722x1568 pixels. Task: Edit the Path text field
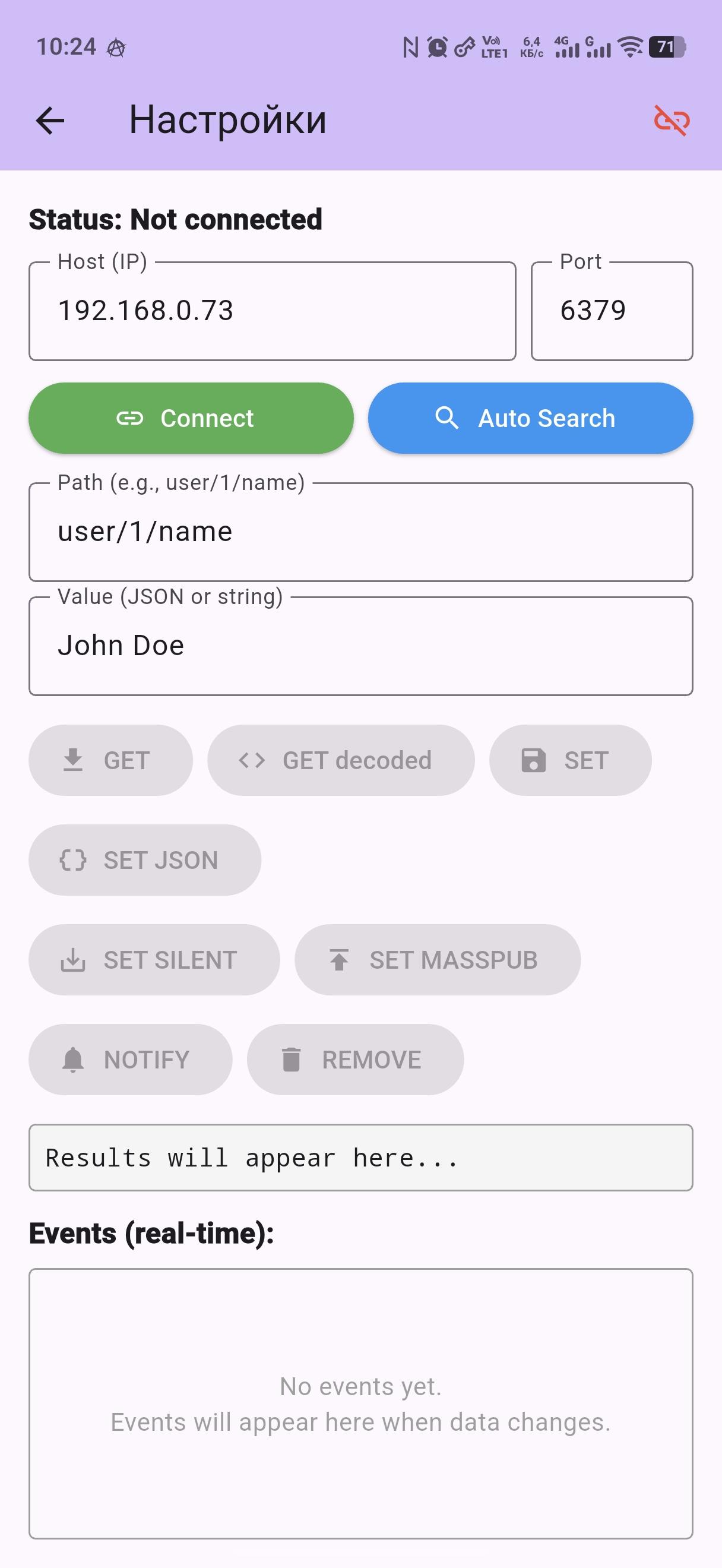(360, 532)
